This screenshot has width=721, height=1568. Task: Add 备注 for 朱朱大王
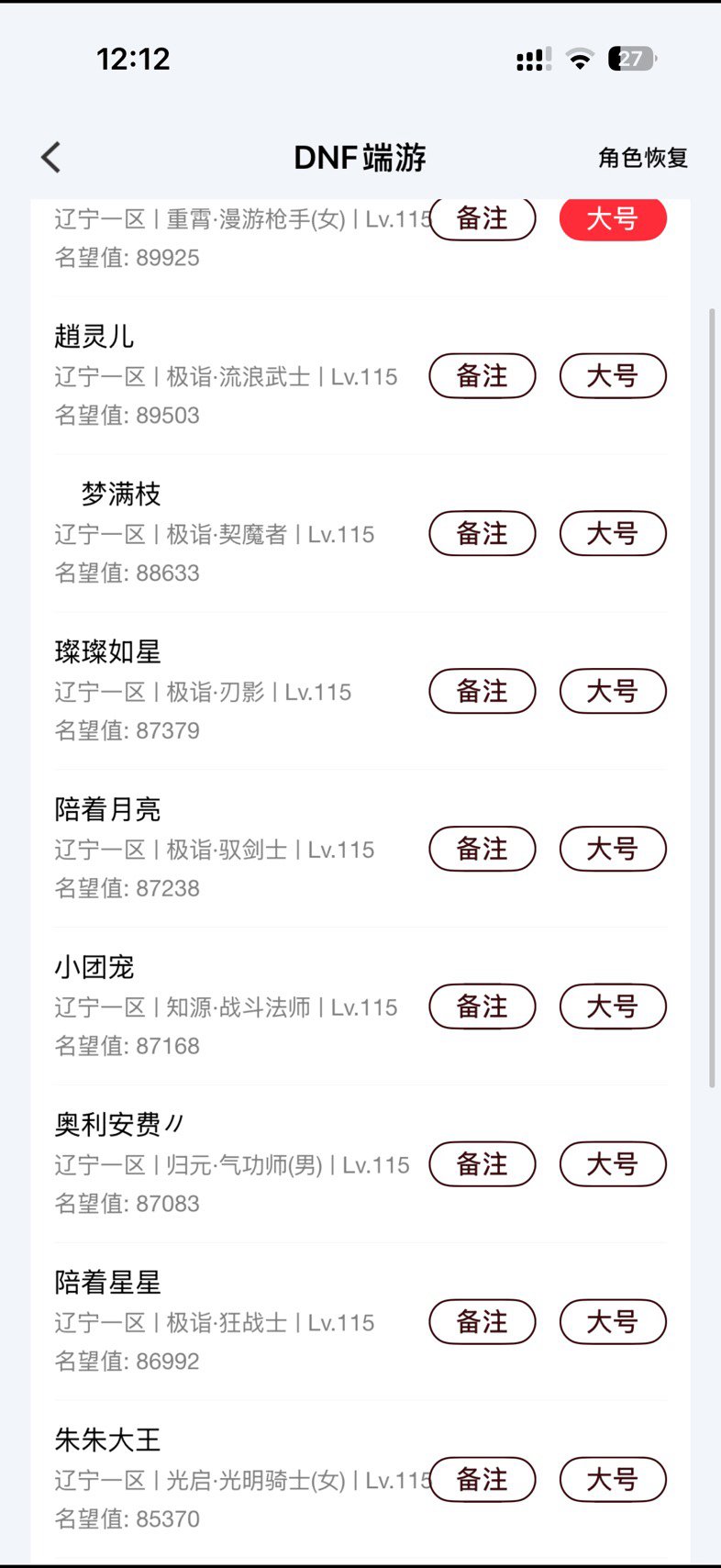(483, 1480)
